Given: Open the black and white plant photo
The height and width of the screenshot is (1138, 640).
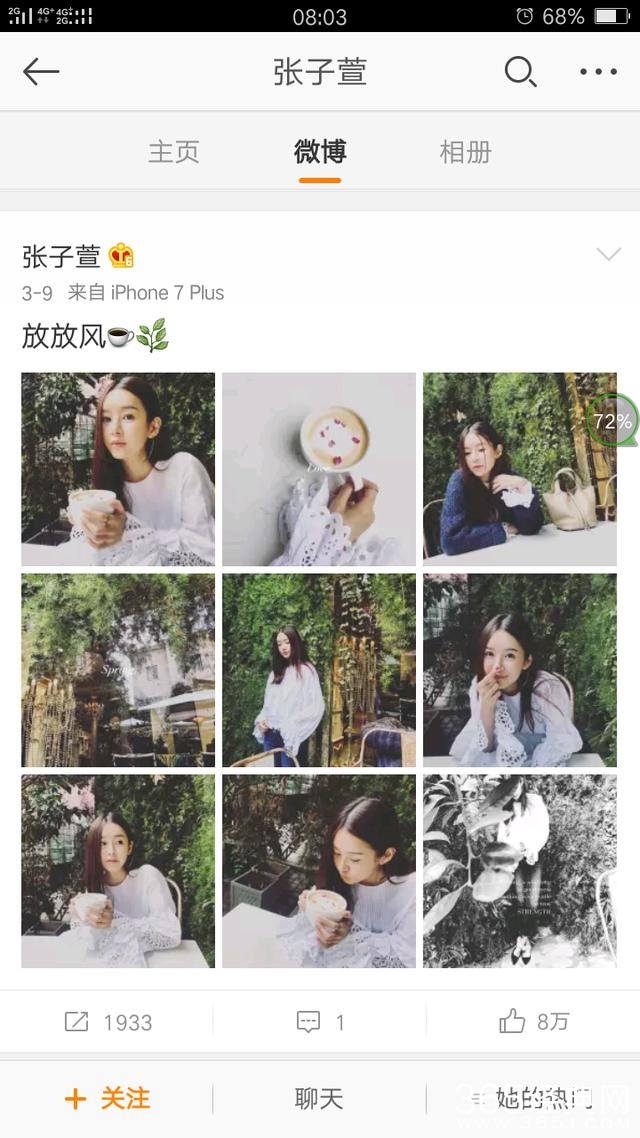Looking at the screenshot, I should pos(520,871).
